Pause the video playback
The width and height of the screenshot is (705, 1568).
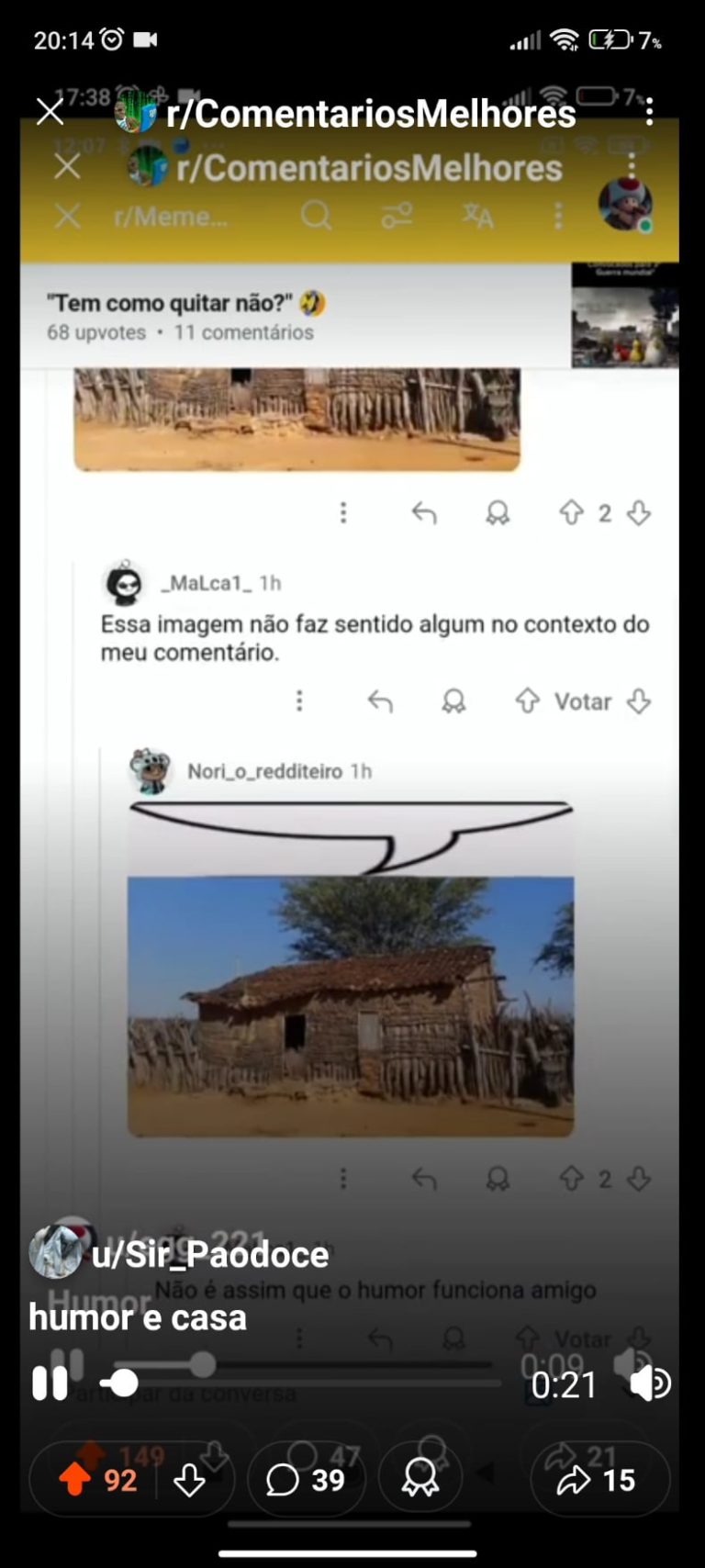pos(50,1383)
